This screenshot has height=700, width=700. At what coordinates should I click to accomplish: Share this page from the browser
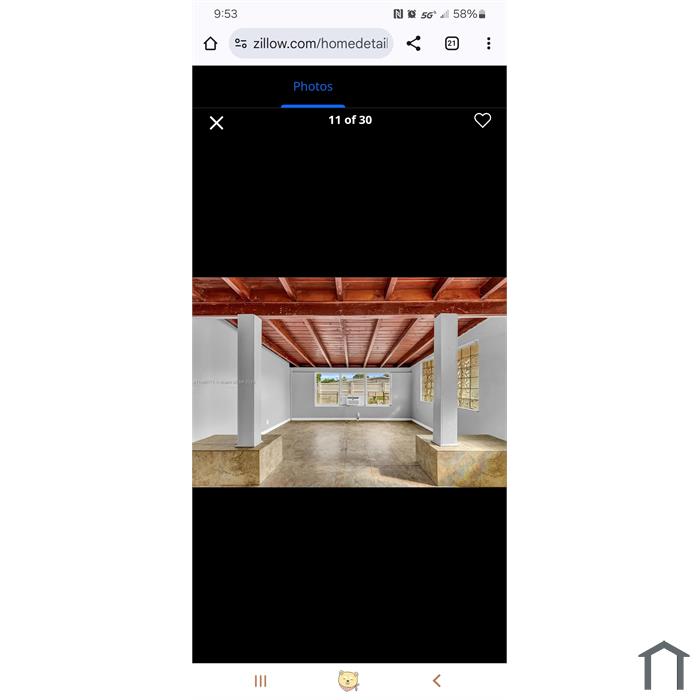(x=414, y=44)
